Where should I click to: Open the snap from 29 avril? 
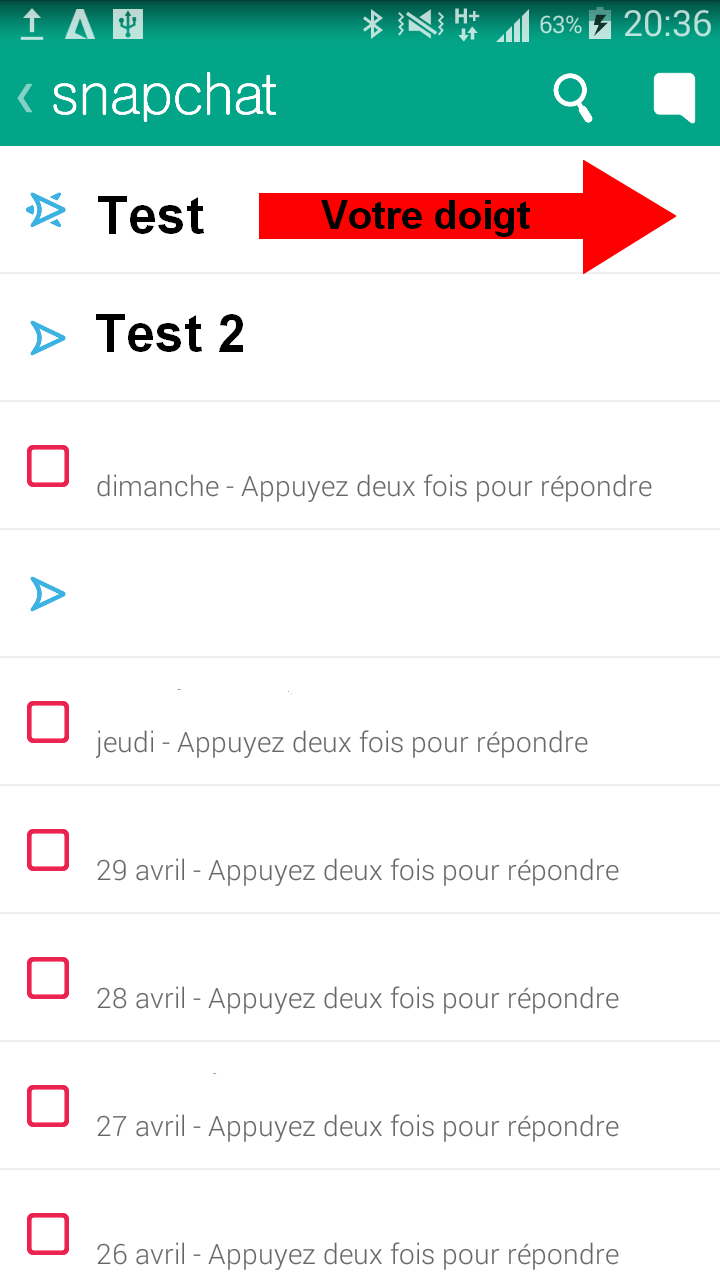pyautogui.click(x=360, y=850)
